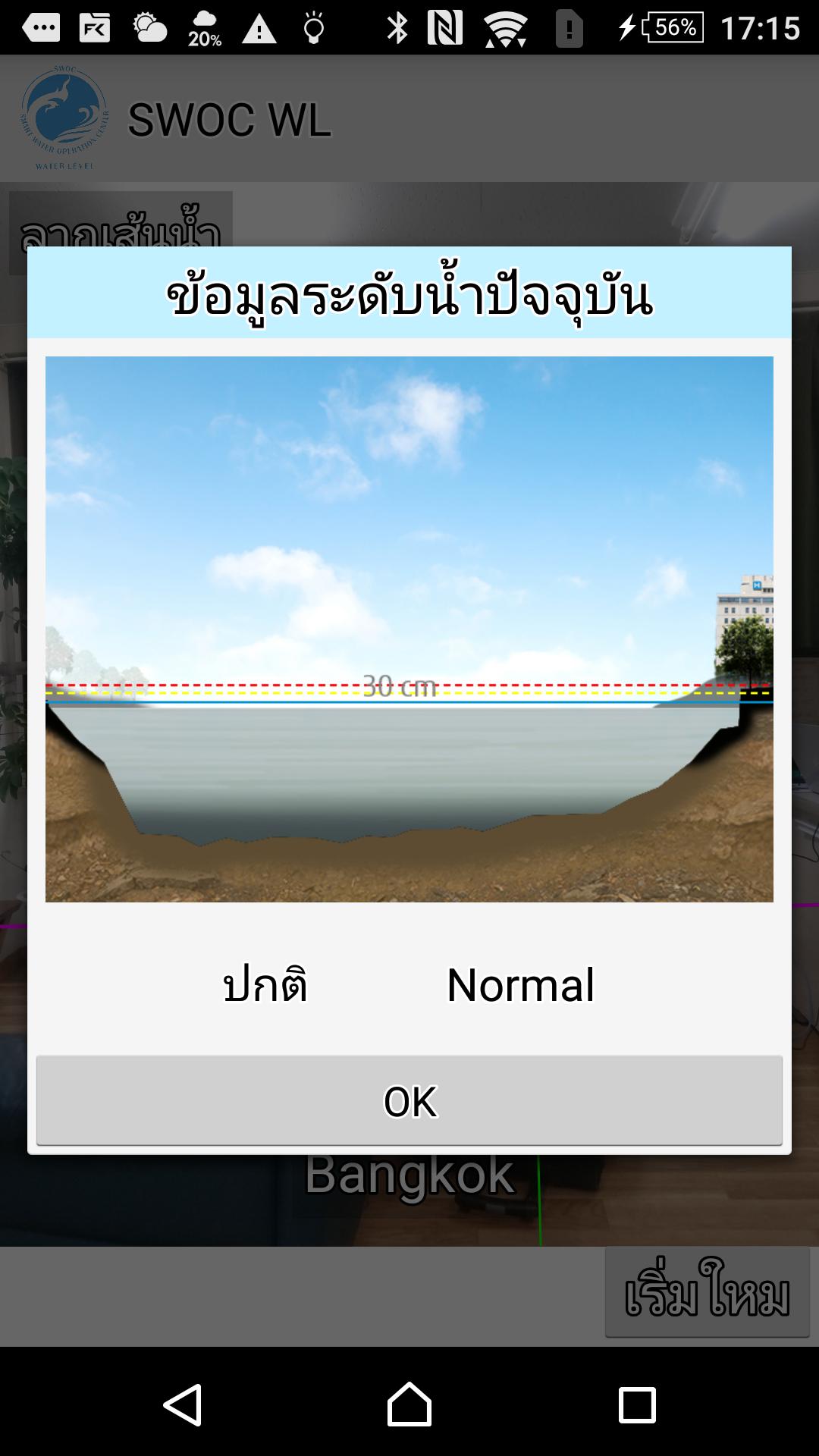
Task: Go back using the system back button
Action: pos(183,1404)
